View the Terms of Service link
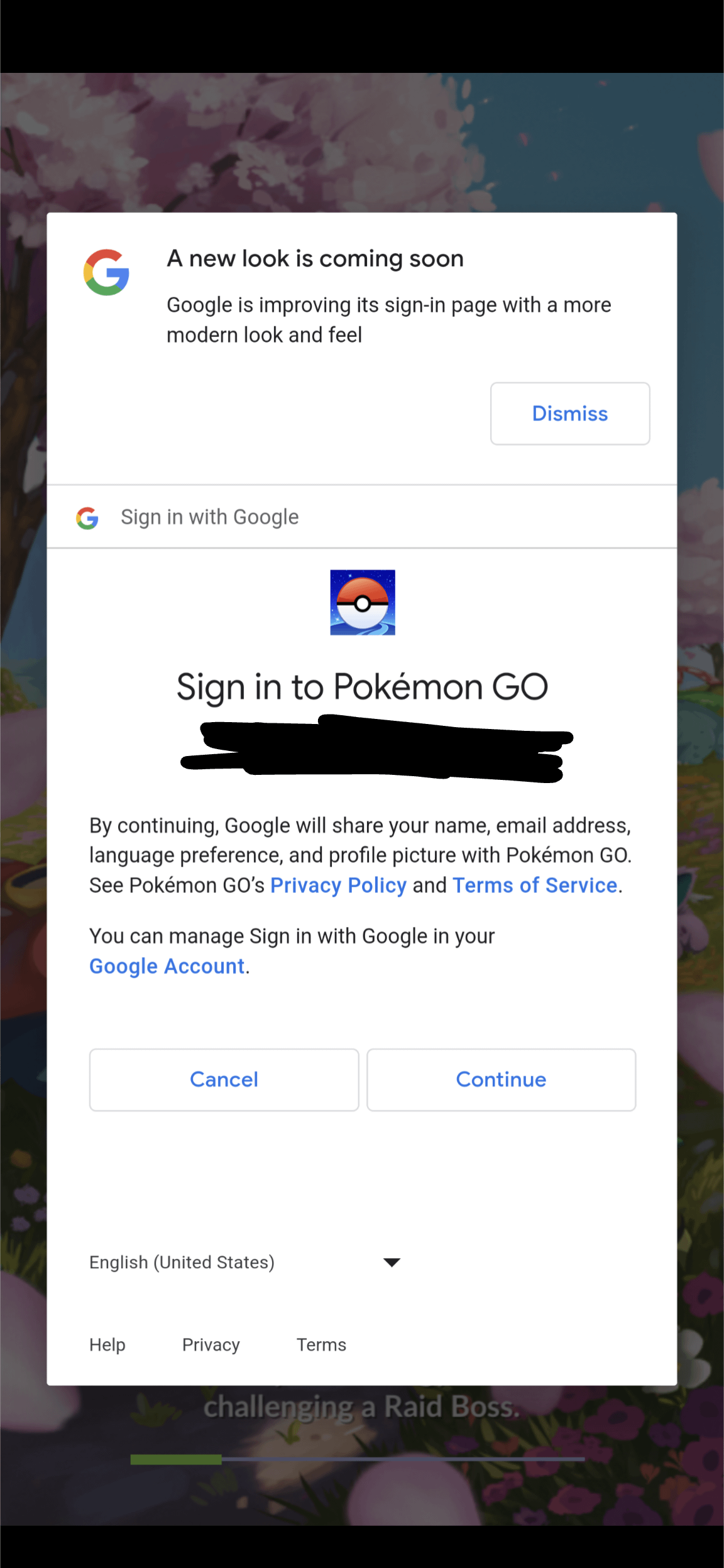 pyautogui.click(x=535, y=885)
